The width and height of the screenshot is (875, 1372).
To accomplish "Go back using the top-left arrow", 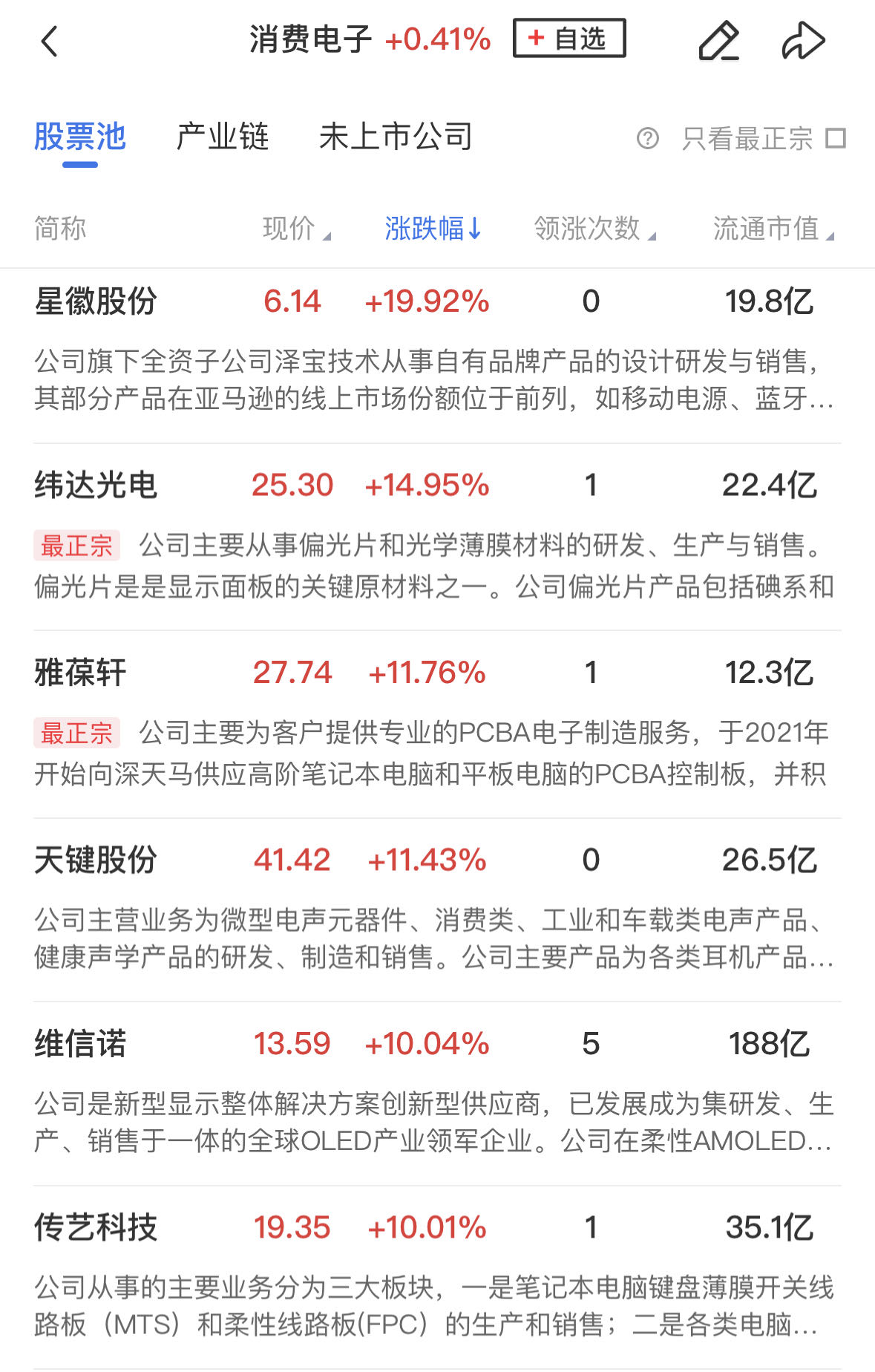I will [x=50, y=41].
